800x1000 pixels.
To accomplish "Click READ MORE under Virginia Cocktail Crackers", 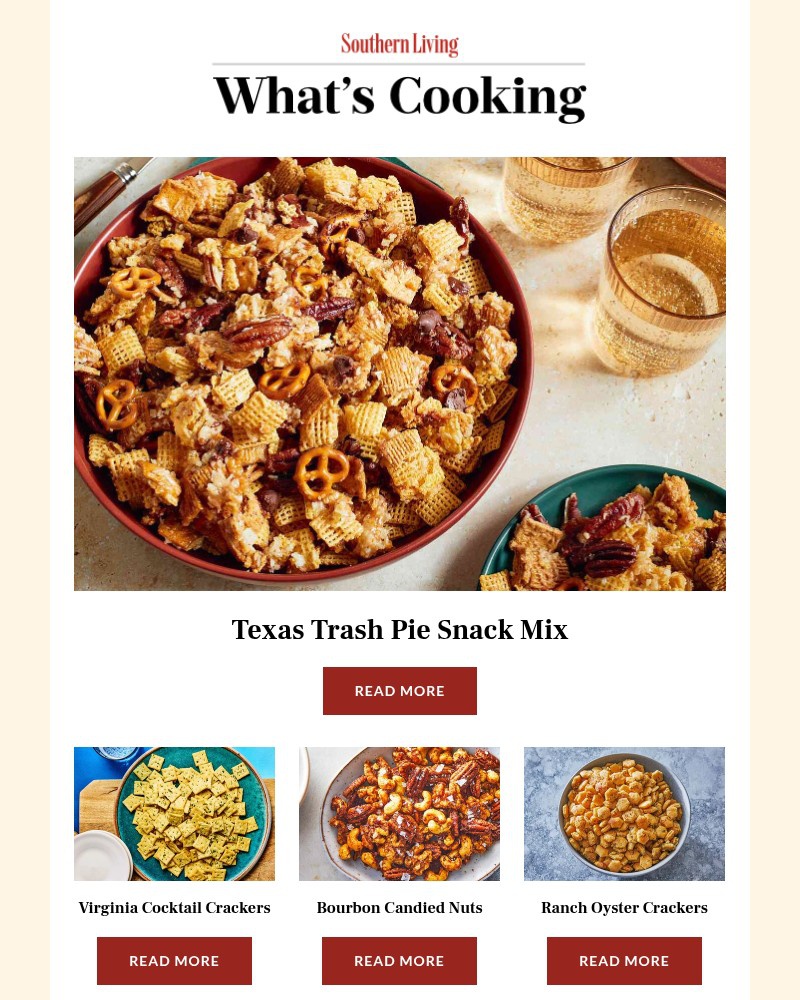I will pos(174,960).
